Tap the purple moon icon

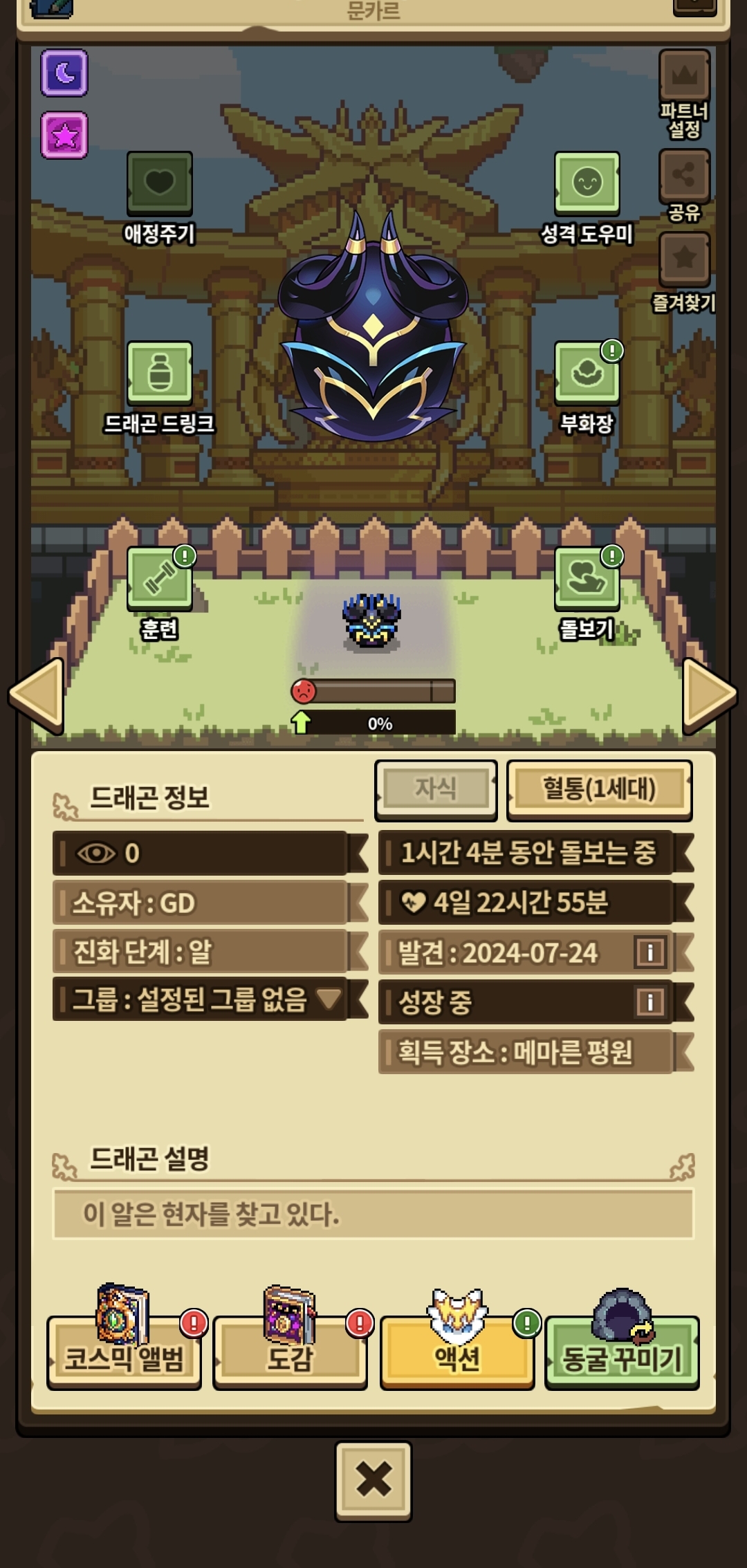pyautogui.click(x=64, y=73)
